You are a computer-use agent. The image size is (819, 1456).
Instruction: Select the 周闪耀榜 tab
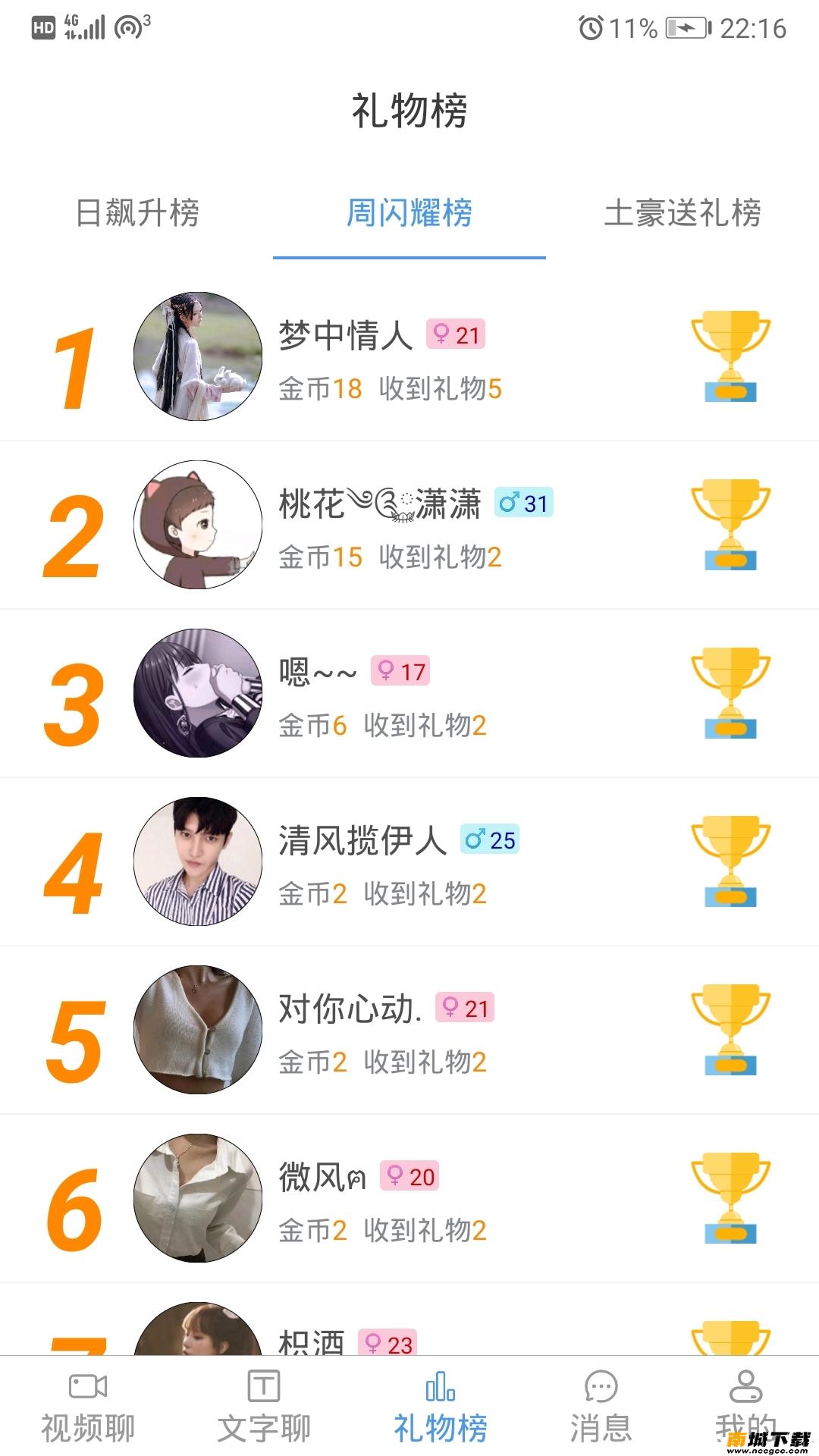[x=409, y=213]
